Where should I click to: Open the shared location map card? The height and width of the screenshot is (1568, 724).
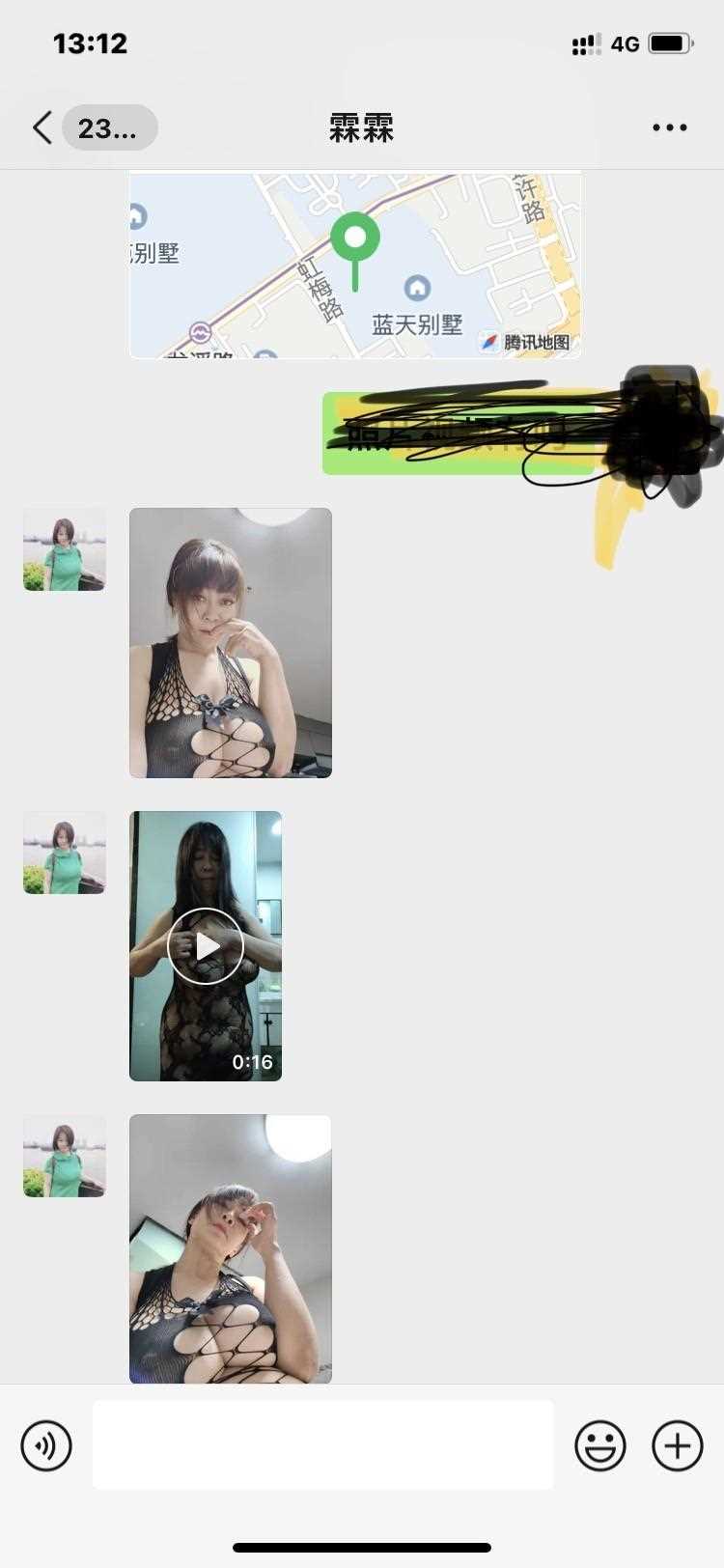(x=355, y=266)
